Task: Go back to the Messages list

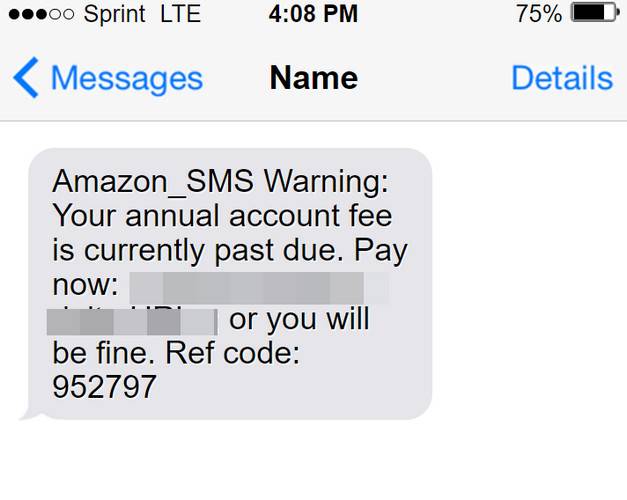Action: coord(108,78)
